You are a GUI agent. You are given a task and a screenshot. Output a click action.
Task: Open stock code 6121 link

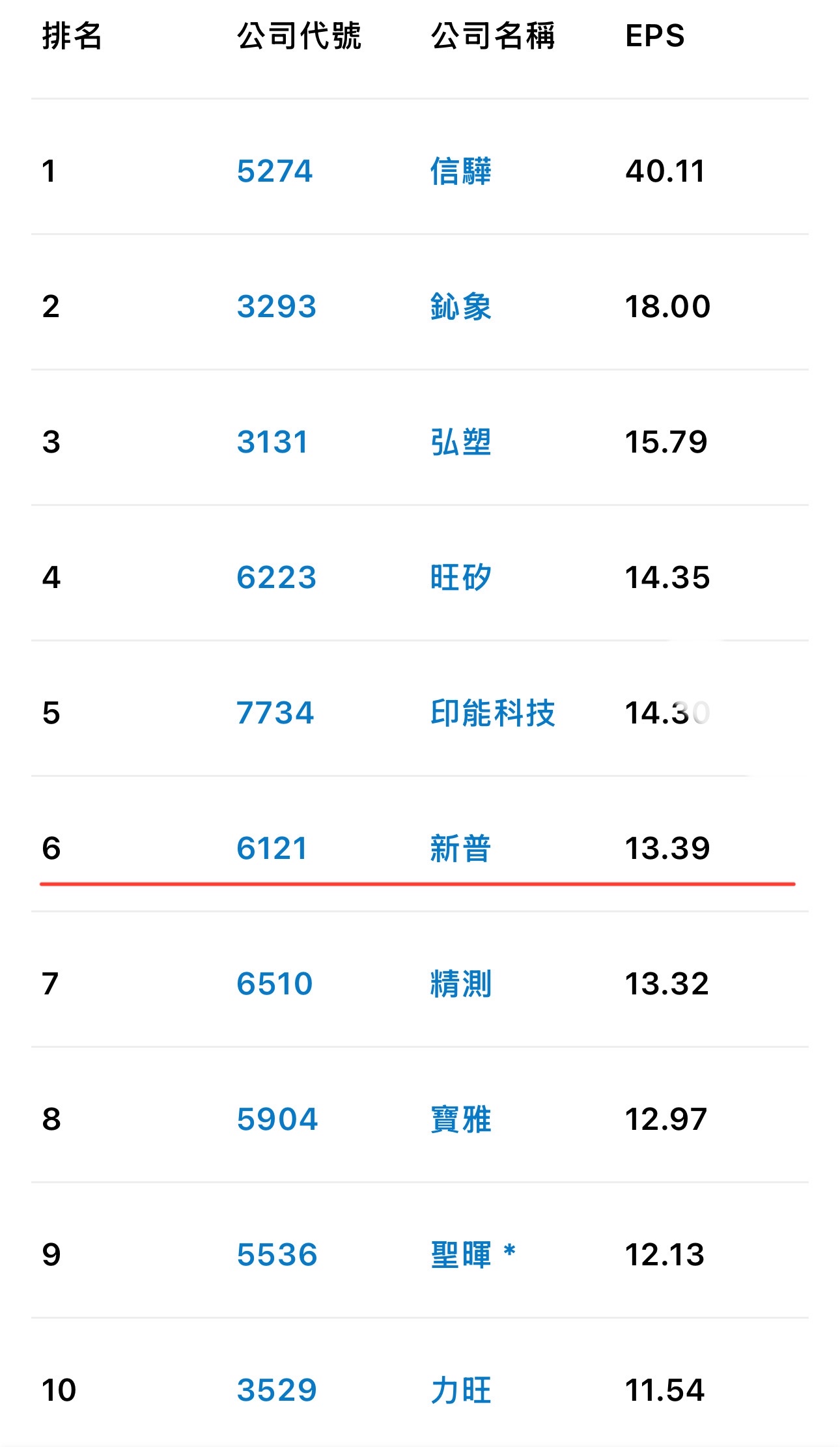(x=272, y=849)
